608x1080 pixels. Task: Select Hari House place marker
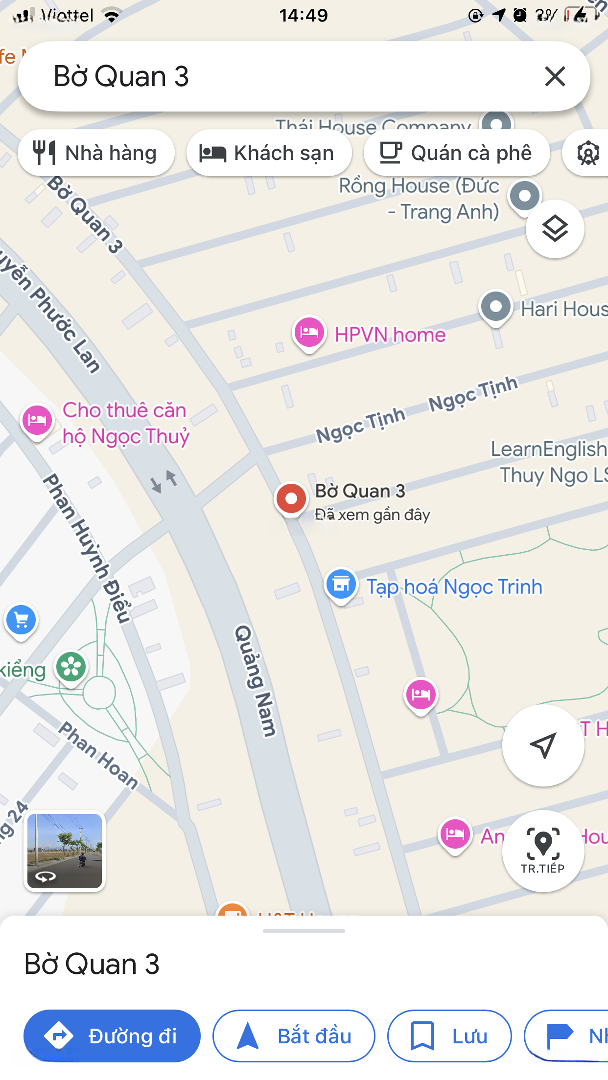(x=495, y=307)
